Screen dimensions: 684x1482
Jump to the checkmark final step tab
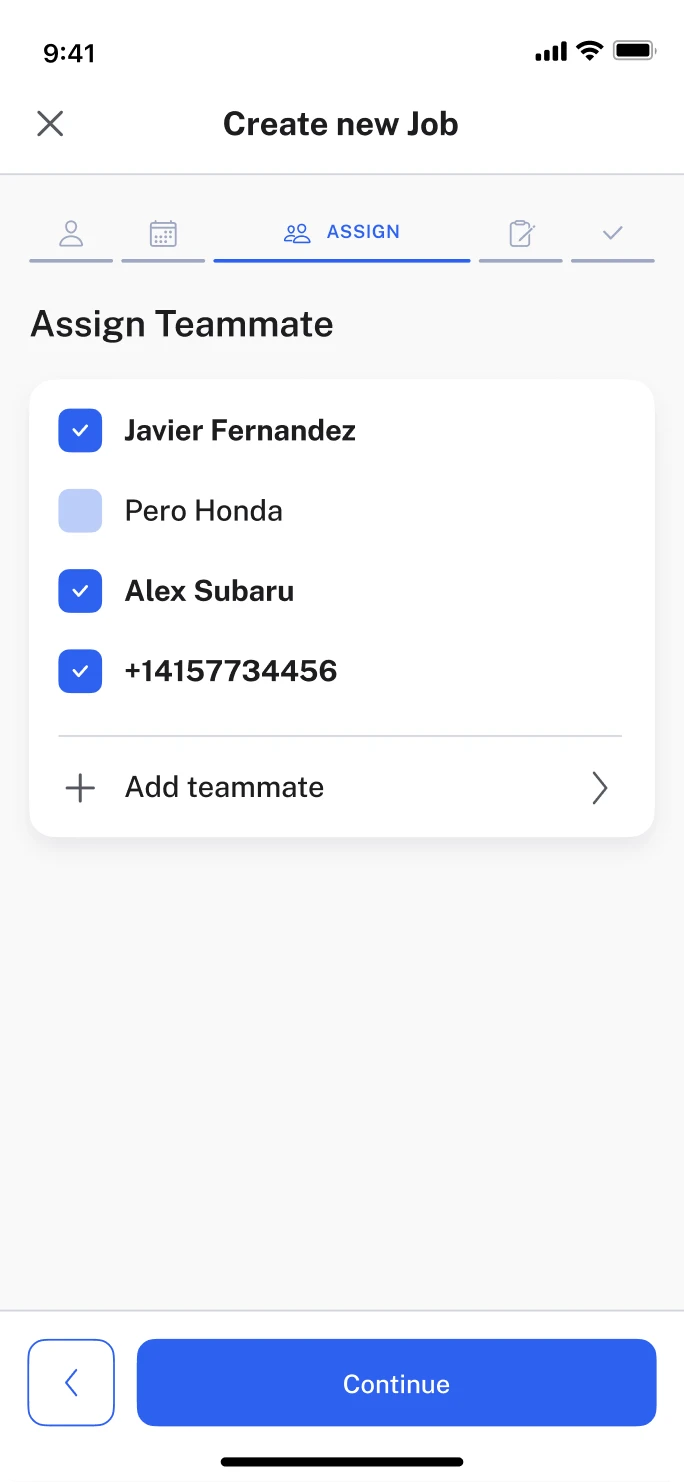coord(613,235)
